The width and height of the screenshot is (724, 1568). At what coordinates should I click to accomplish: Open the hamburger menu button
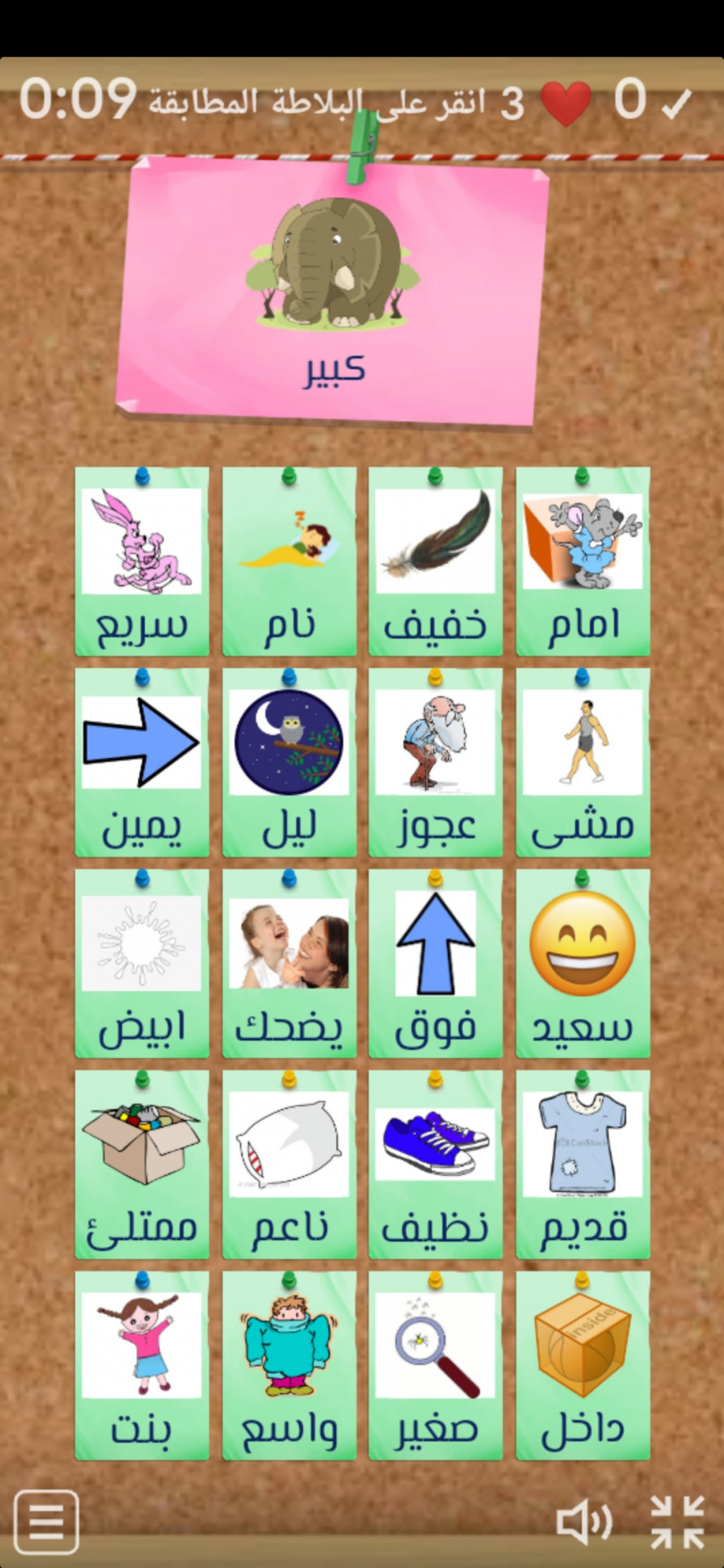click(47, 1522)
